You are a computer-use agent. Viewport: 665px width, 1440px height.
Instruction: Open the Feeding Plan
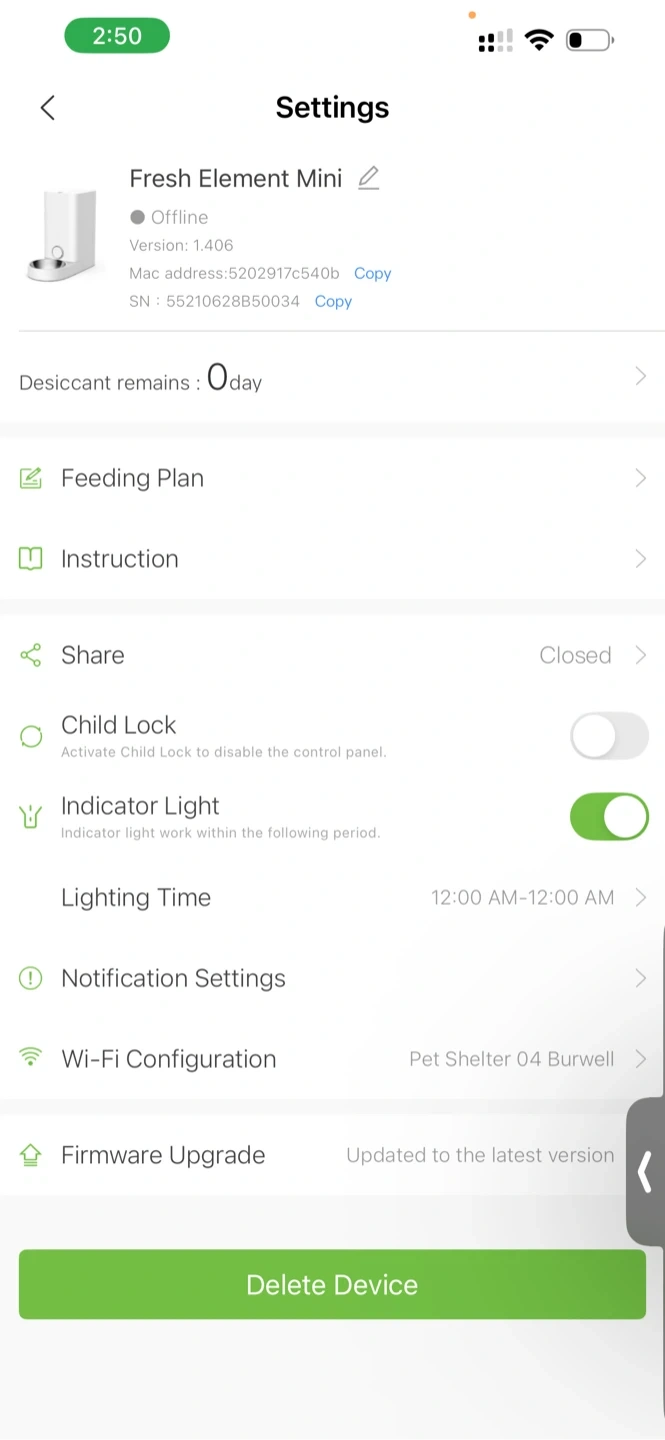point(330,478)
